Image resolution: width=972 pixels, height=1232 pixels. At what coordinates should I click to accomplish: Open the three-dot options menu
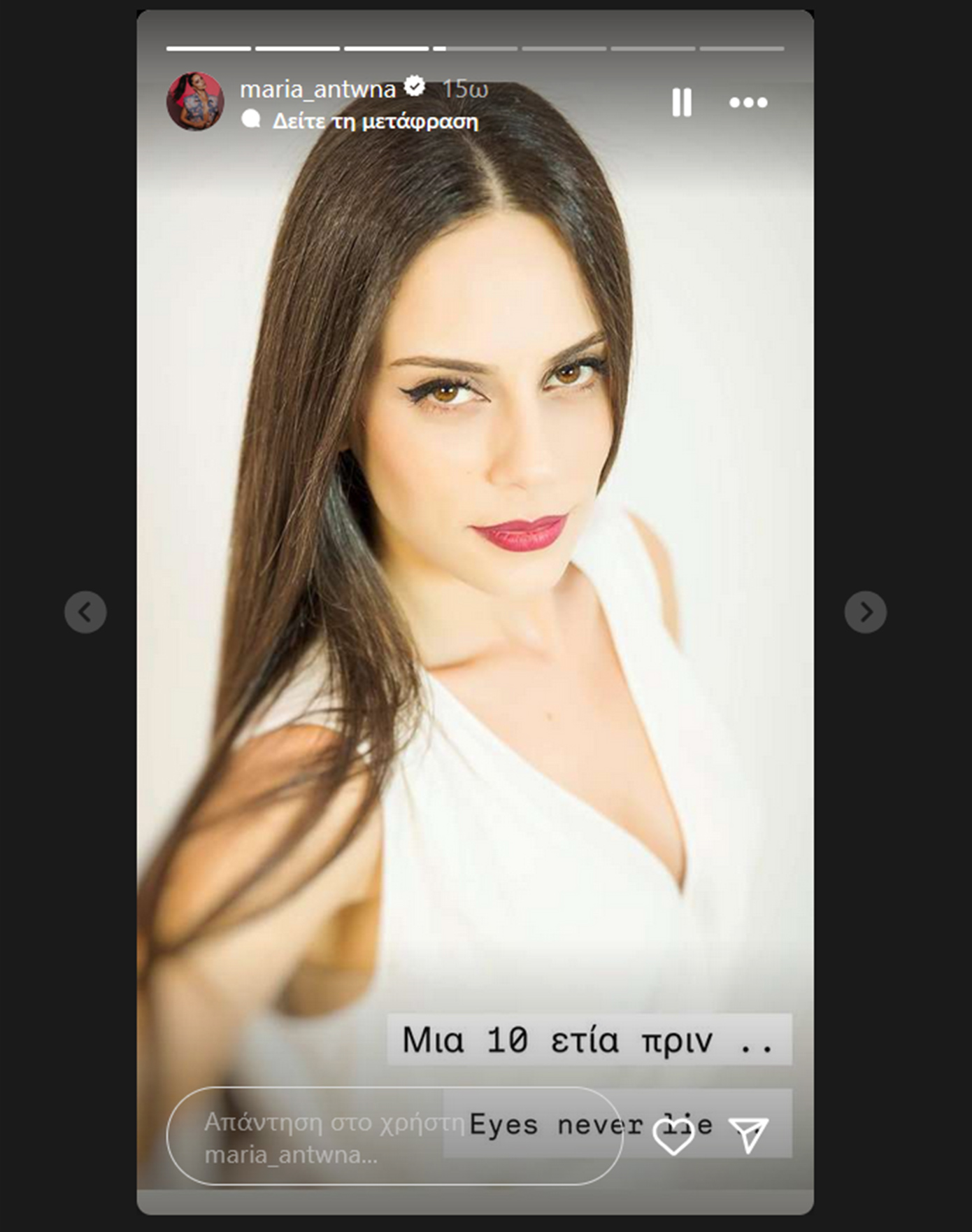click(x=748, y=102)
